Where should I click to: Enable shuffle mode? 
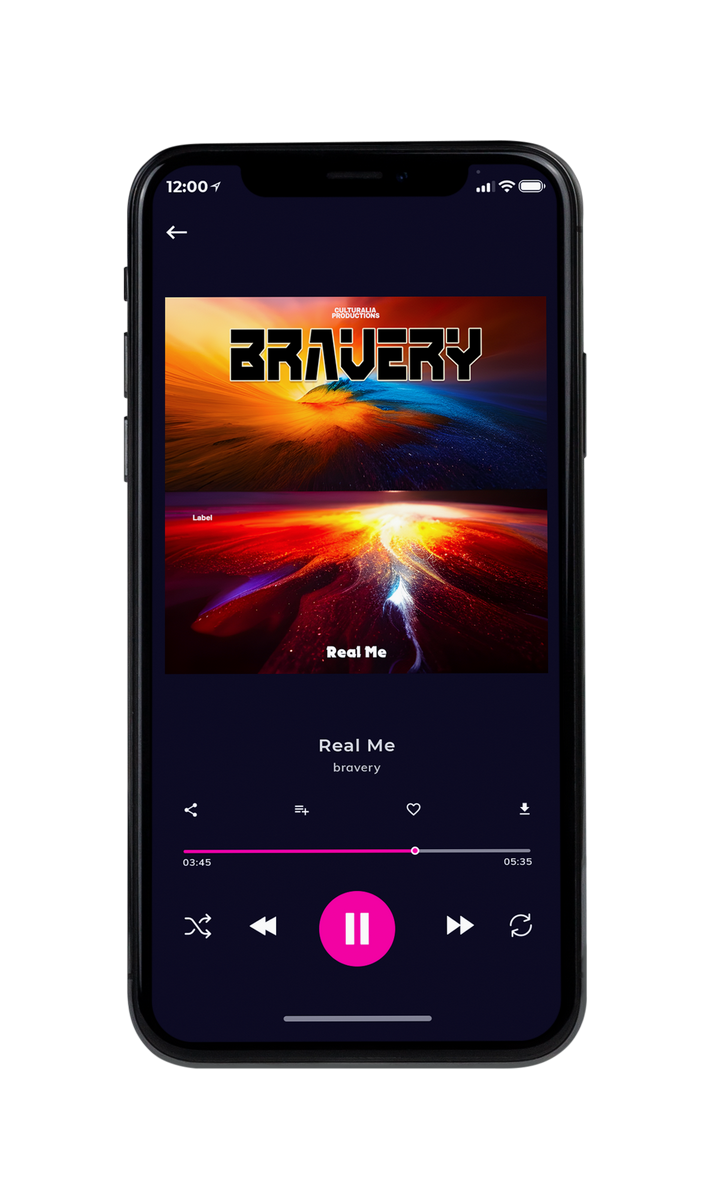click(198, 927)
